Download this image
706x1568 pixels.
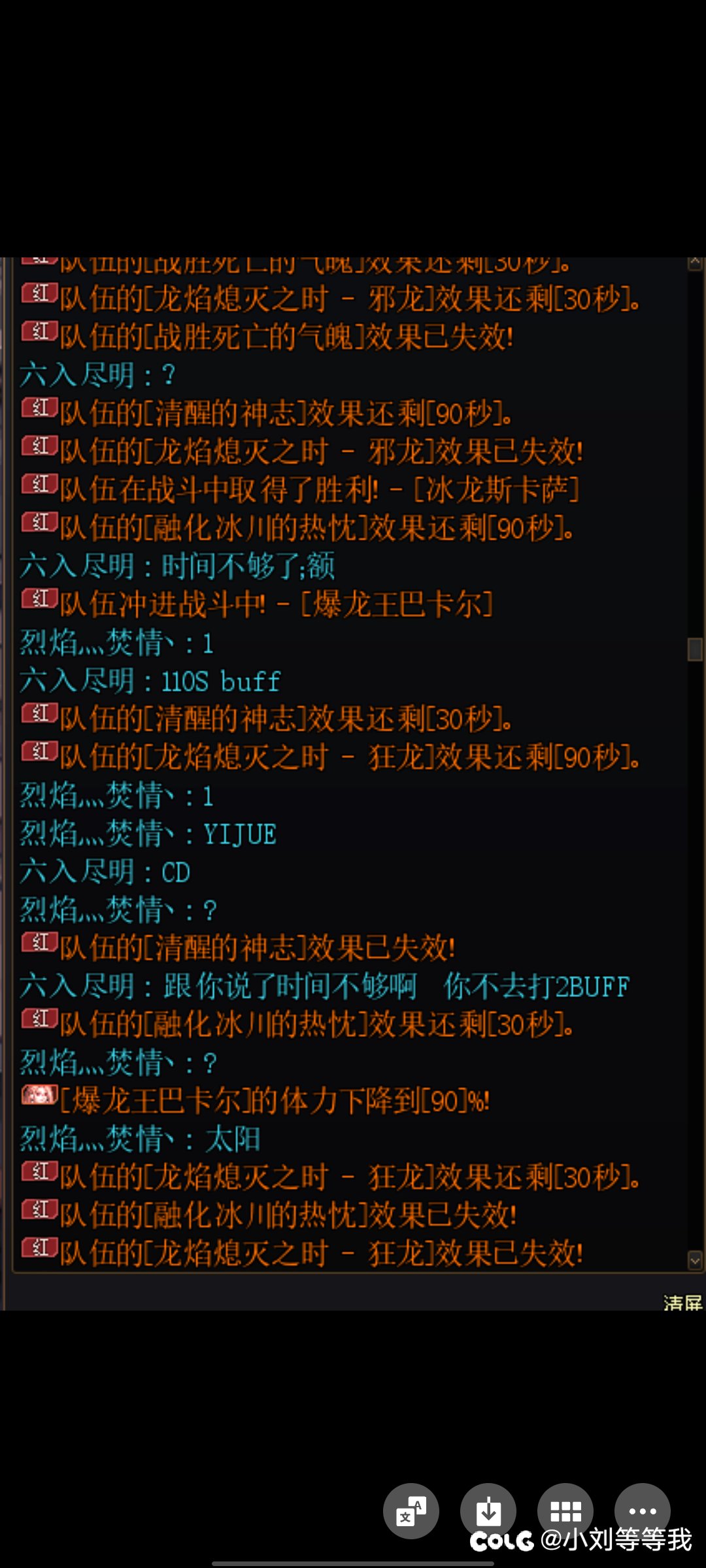(488, 1511)
